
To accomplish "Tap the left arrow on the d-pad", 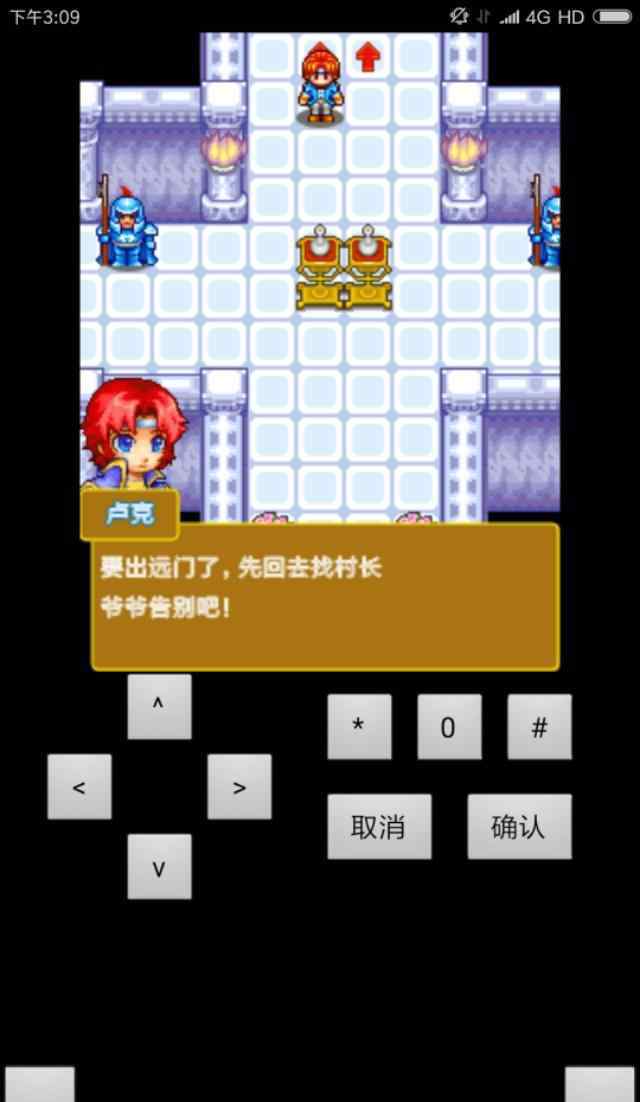I will (79, 786).
